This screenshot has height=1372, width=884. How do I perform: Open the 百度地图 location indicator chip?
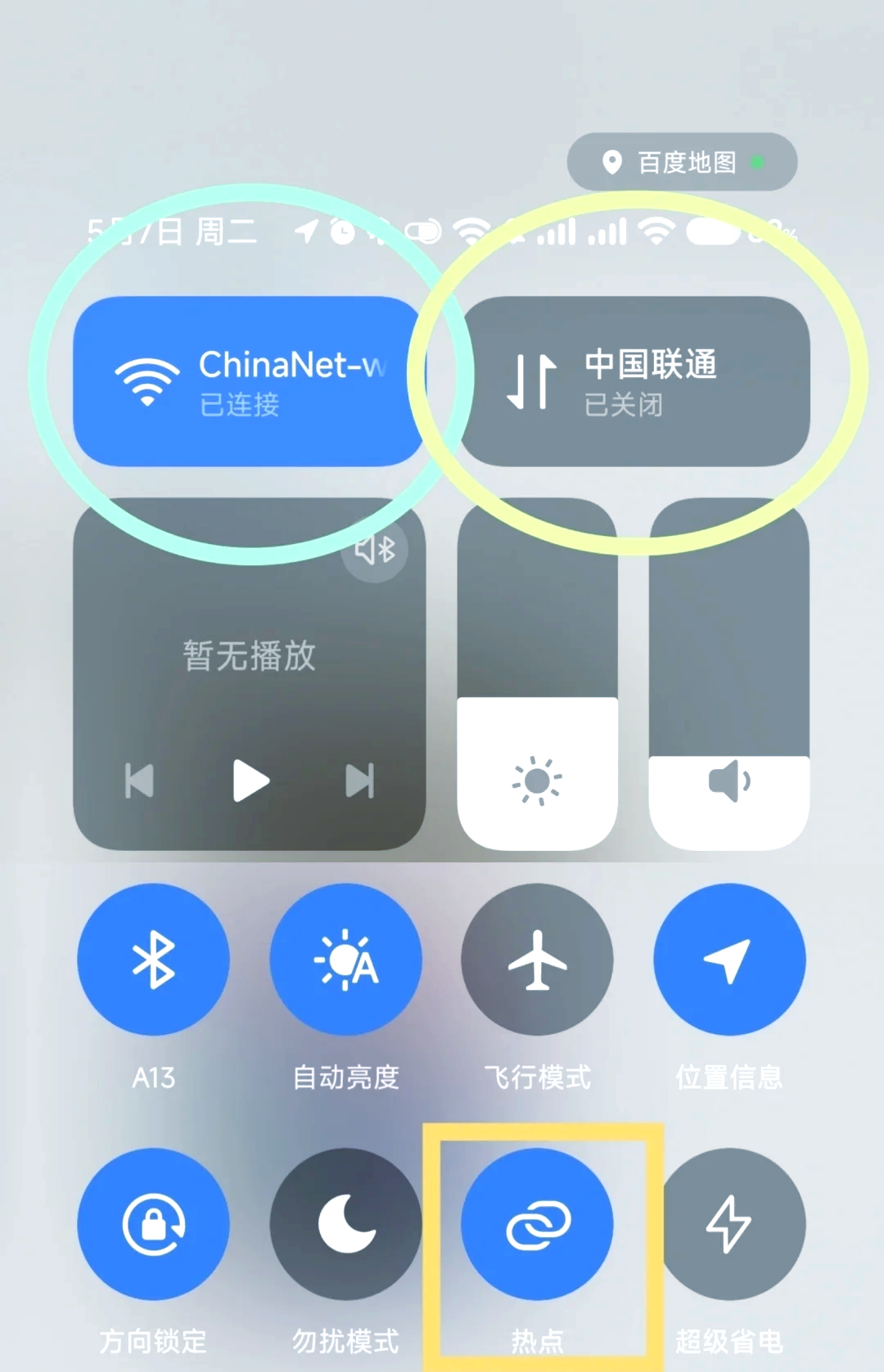(x=682, y=162)
